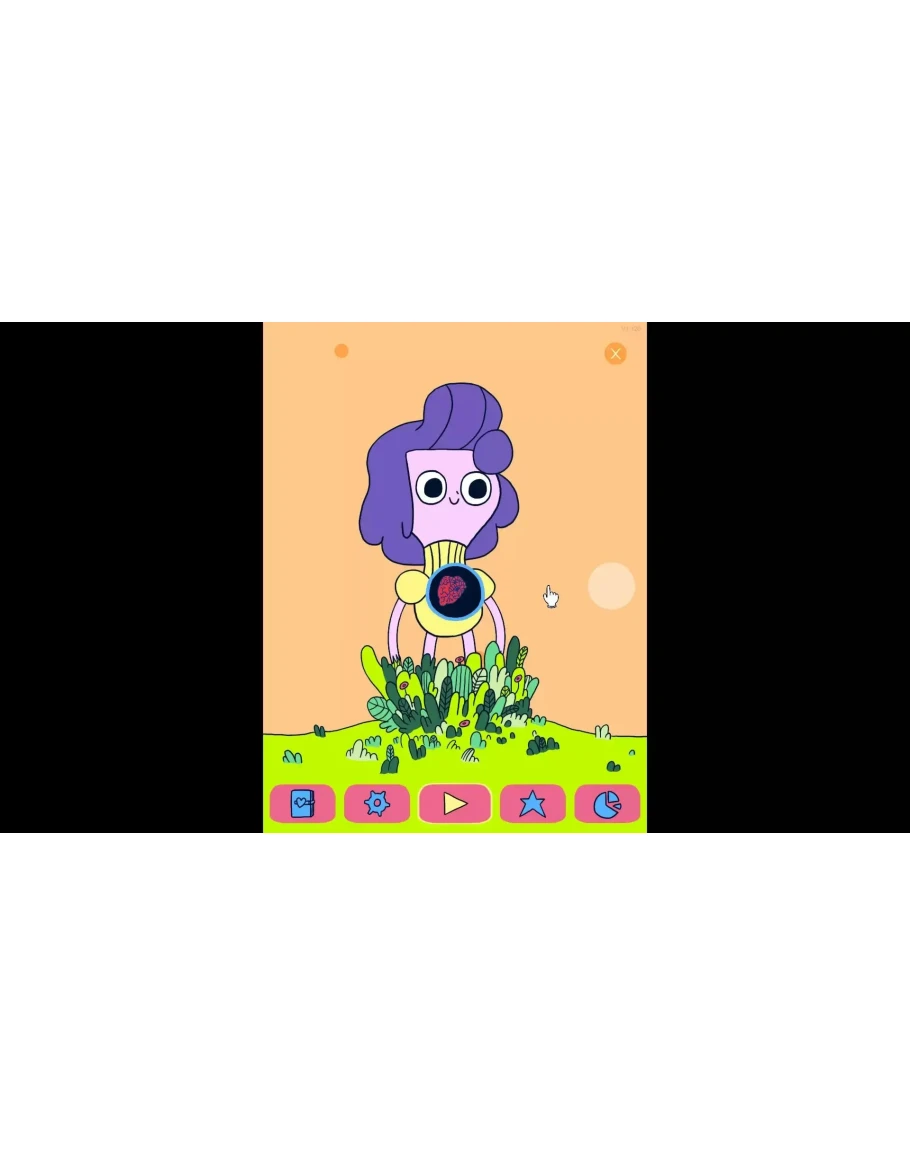Open settings with the gear button
910x1155 pixels.
coord(377,804)
